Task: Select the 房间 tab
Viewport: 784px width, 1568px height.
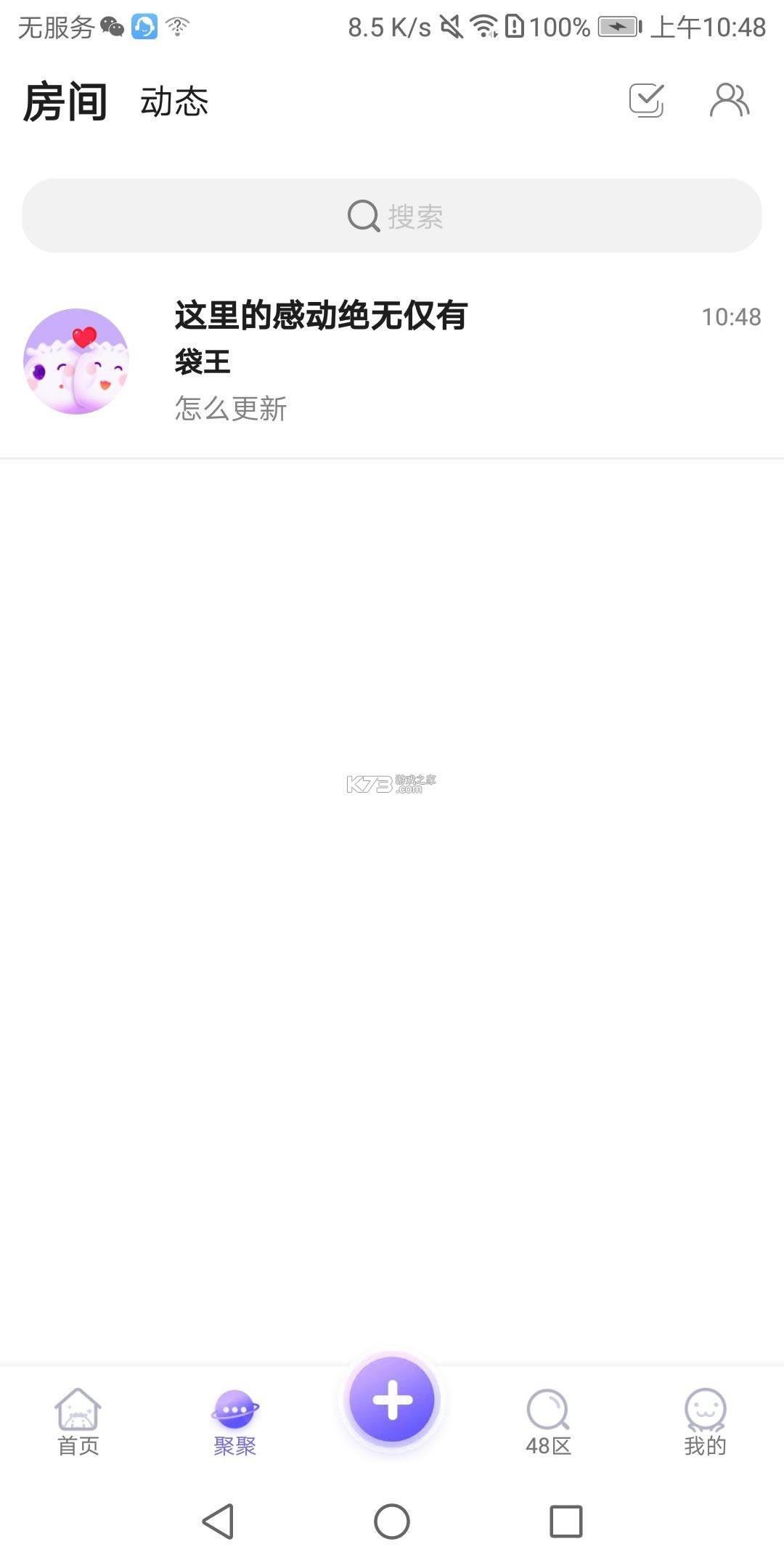Action: [x=65, y=102]
